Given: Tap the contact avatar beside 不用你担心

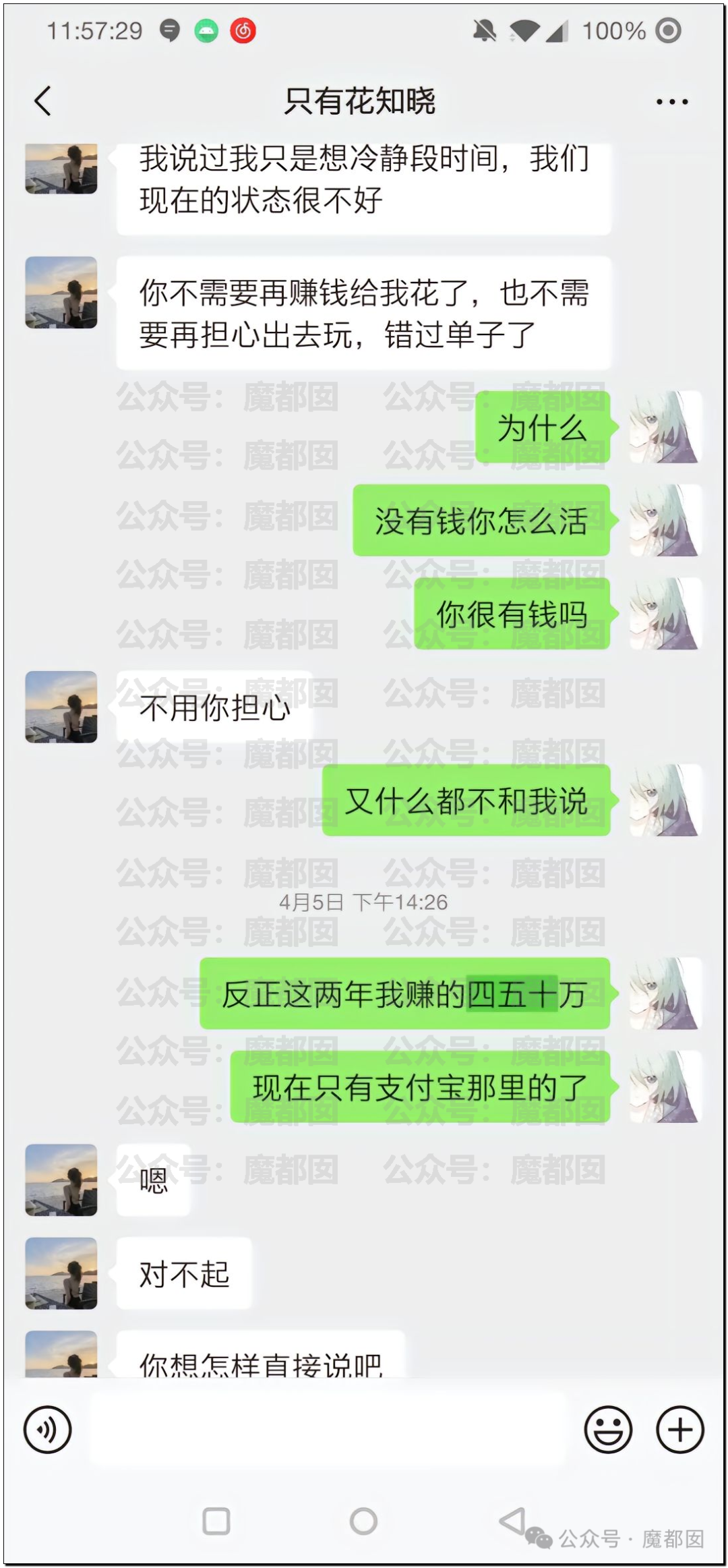Looking at the screenshot, I should (x=61, y=707).
